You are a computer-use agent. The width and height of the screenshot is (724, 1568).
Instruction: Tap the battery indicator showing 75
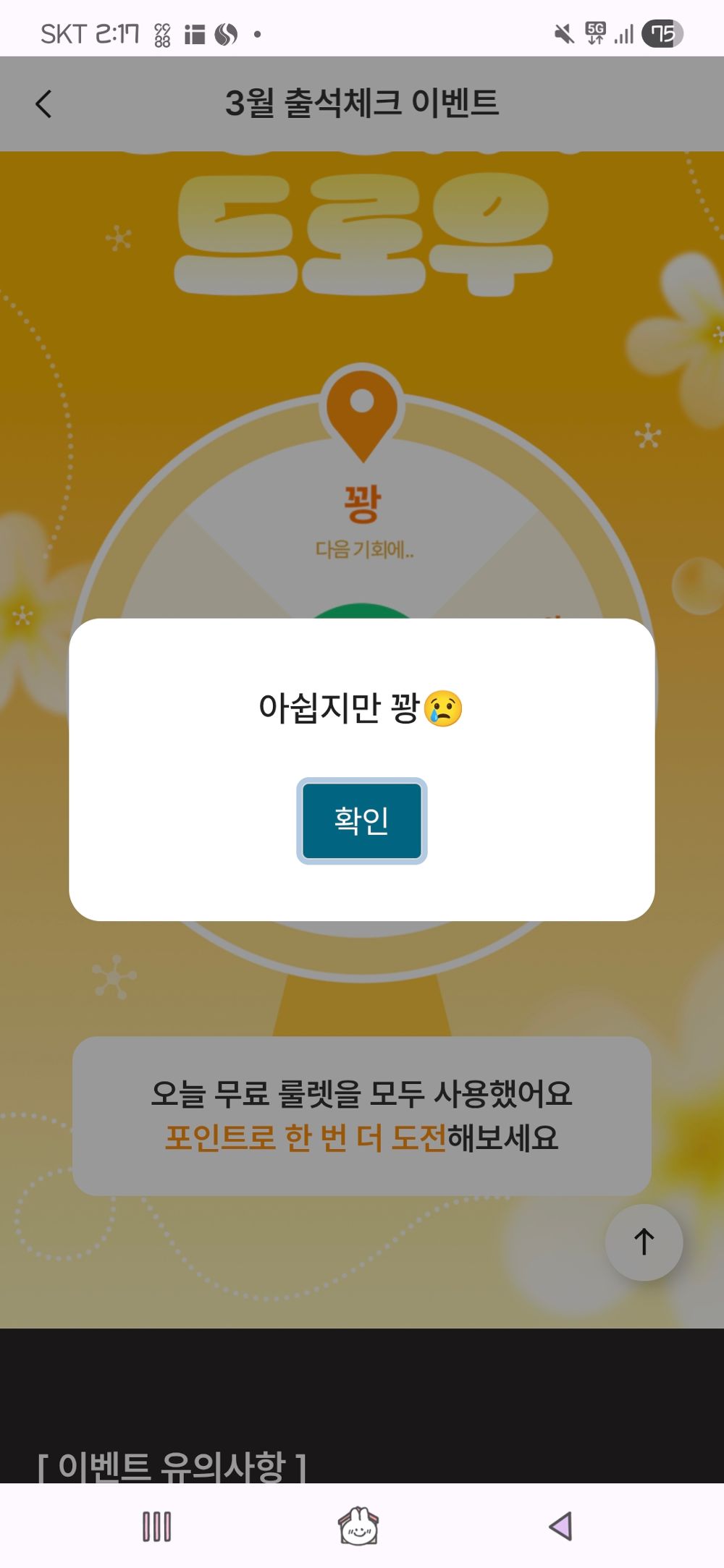[x=664, y=32]
